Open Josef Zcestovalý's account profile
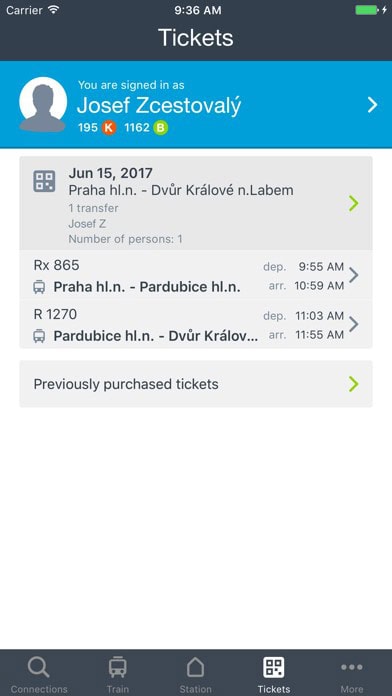392x696 pixels. pos(196,105)
